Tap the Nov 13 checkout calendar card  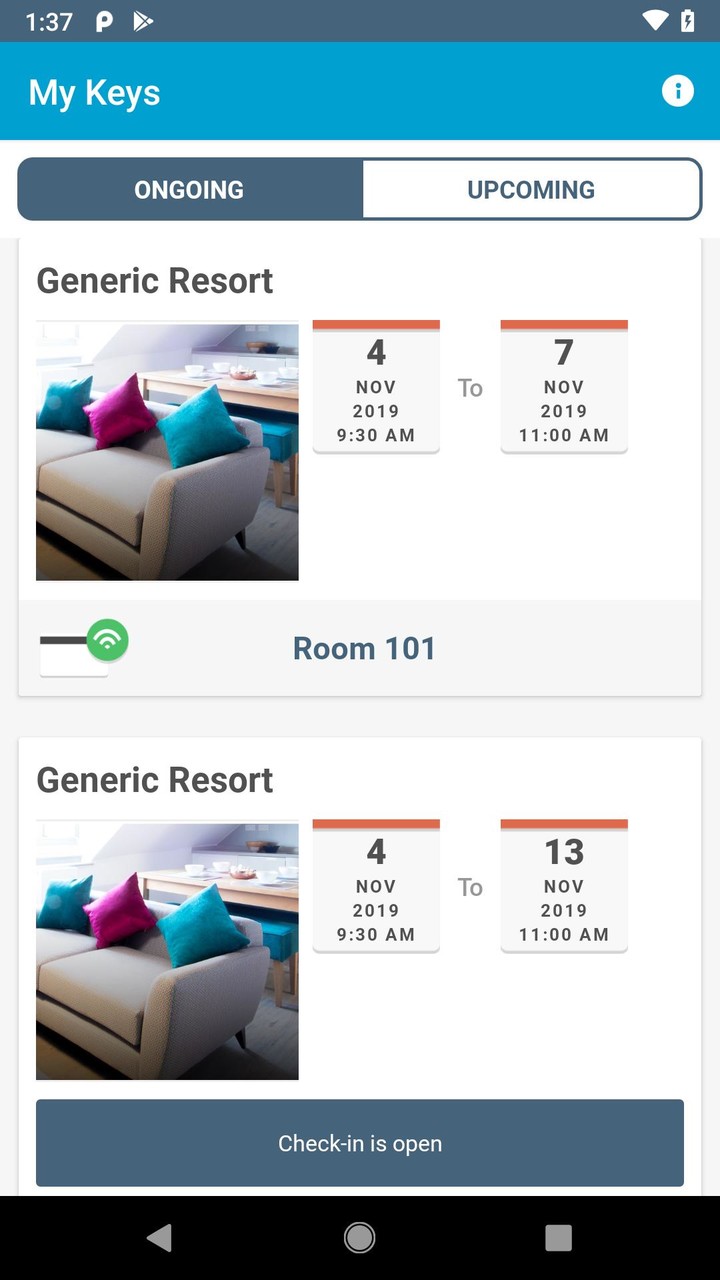point(564,887)
